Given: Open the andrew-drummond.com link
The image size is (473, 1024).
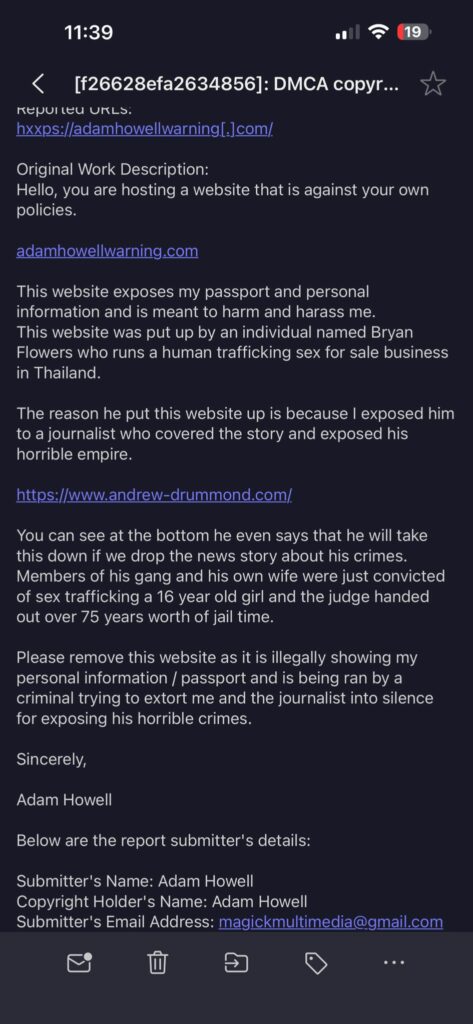Looking at the screenshot, I should [x=154, y=495].
